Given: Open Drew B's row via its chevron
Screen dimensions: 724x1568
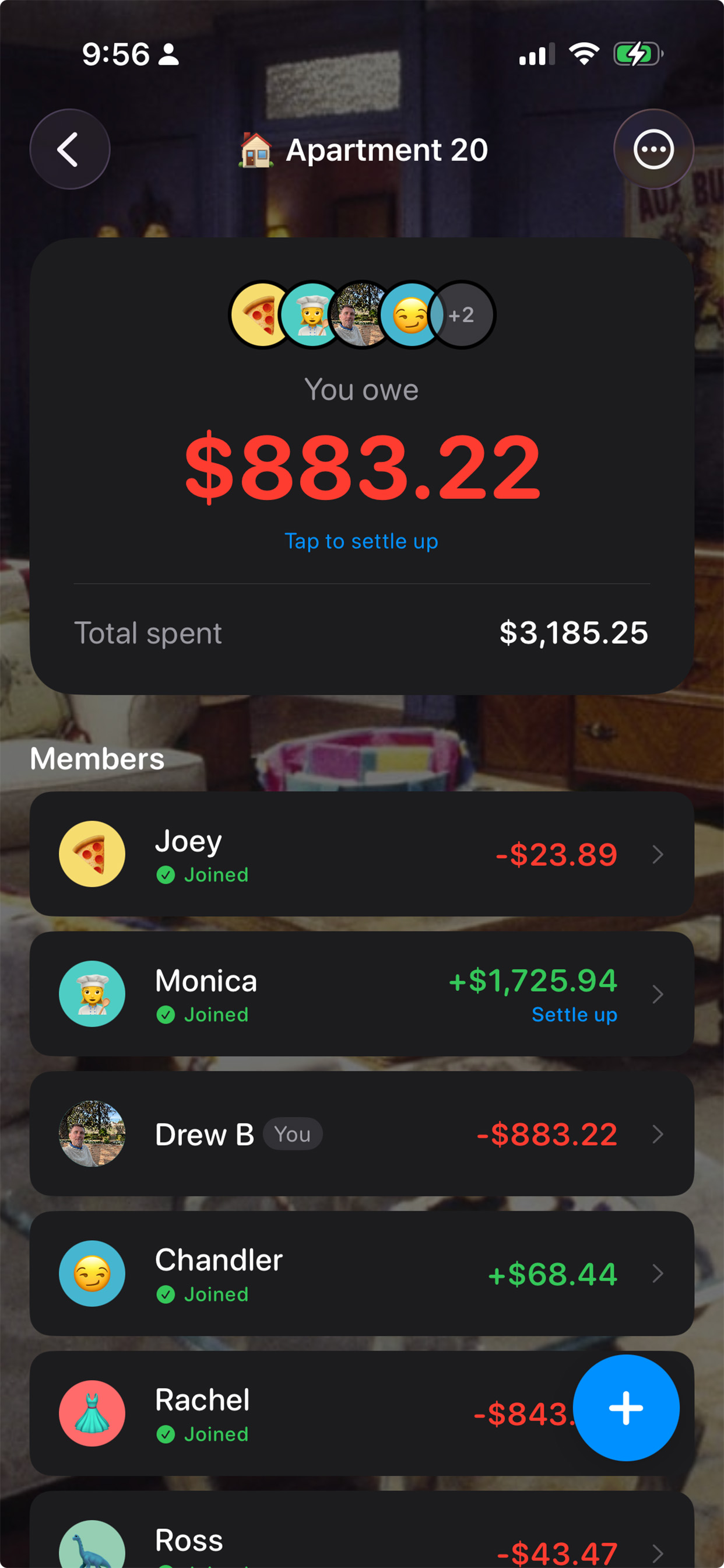Looking at the screenshot, I should pos(659,1133).
